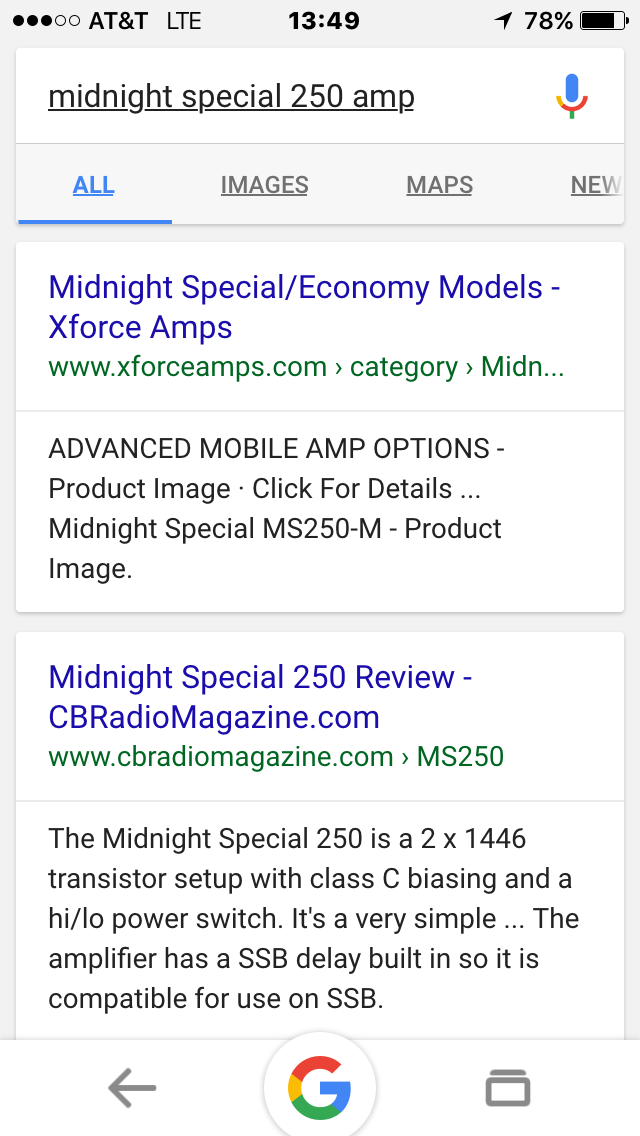The image size is (640, 1136).
Task: Go back with the bottom arrow
Action: point(132,1088)
